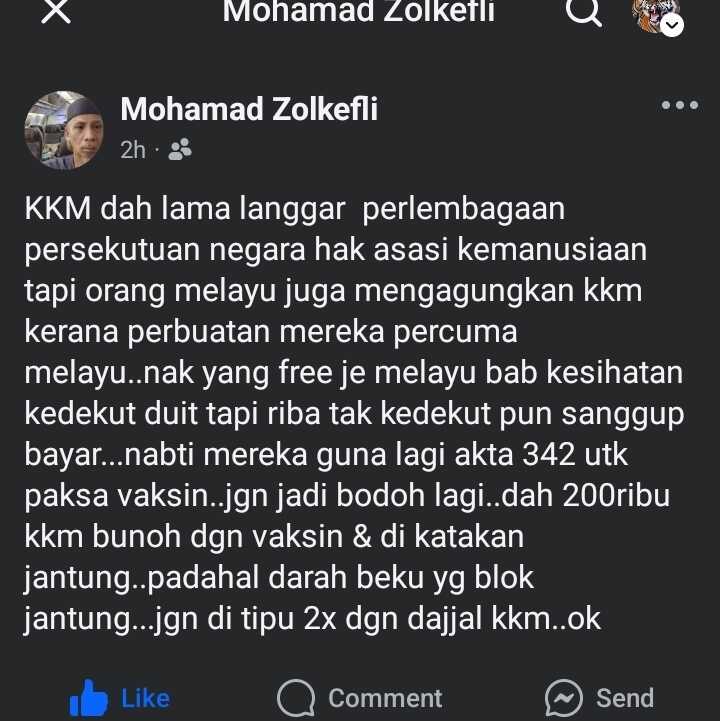Like Mohamad Zolkefli's post

(120, 697)
